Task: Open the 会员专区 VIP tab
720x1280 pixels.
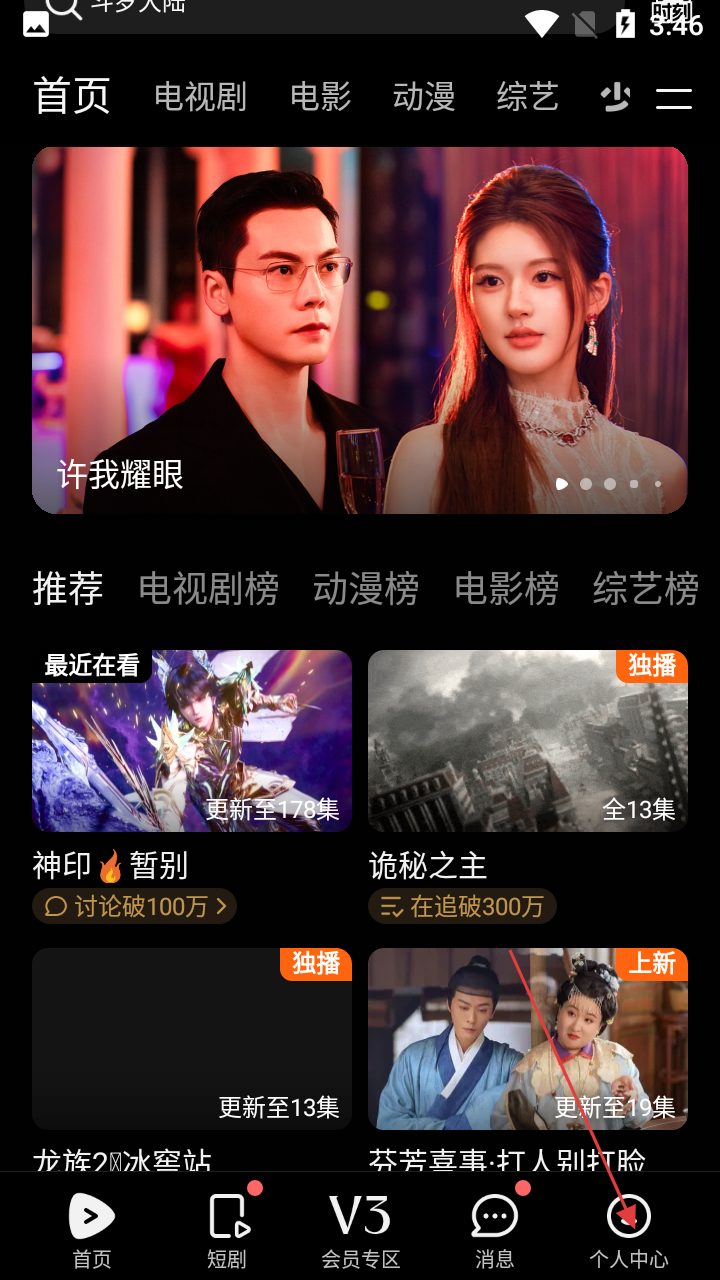Action: (x=360, y=1229)
